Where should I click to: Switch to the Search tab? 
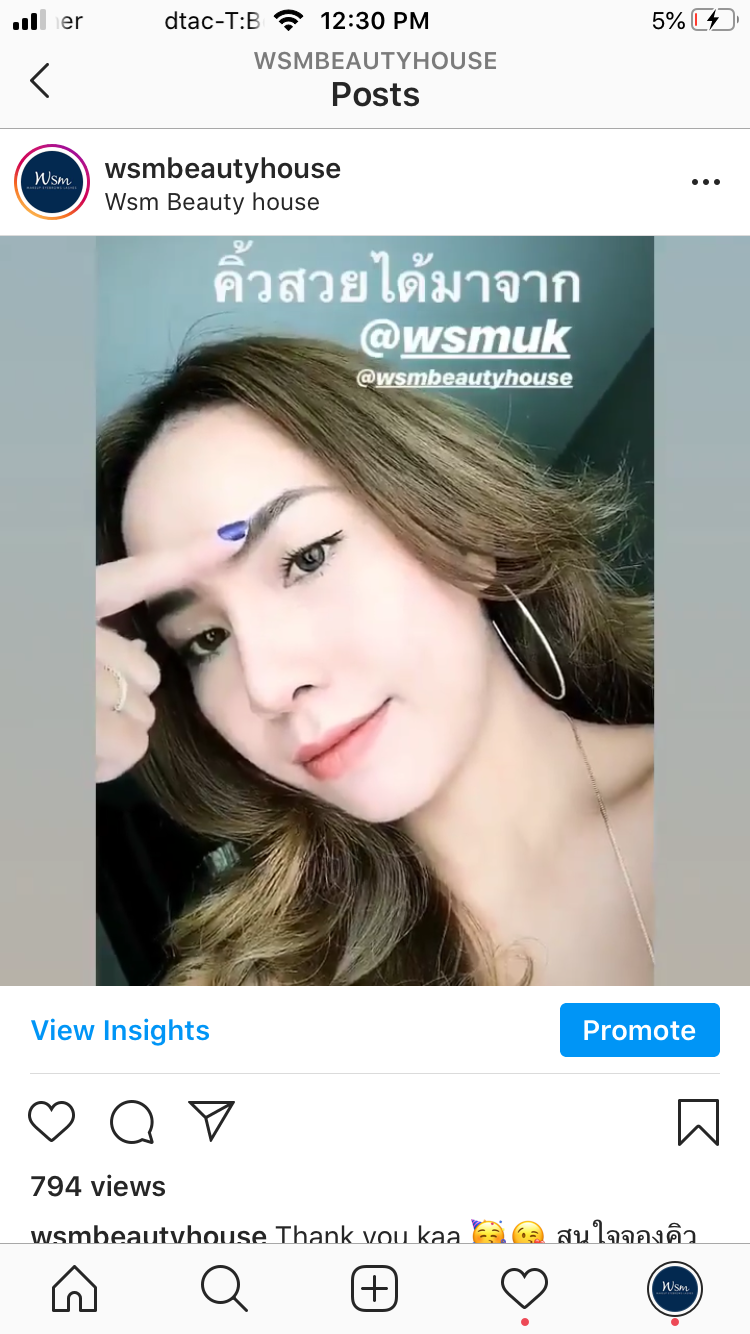224,1289
